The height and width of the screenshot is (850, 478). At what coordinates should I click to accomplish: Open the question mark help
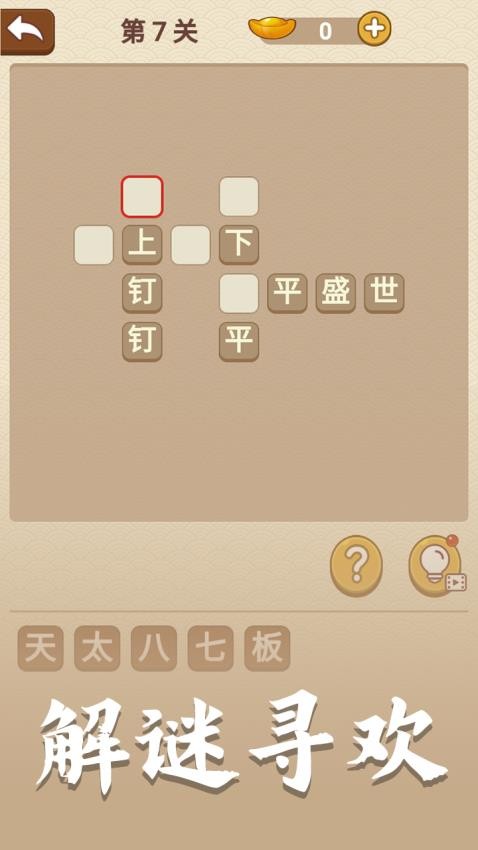click(x=357, y=565)
